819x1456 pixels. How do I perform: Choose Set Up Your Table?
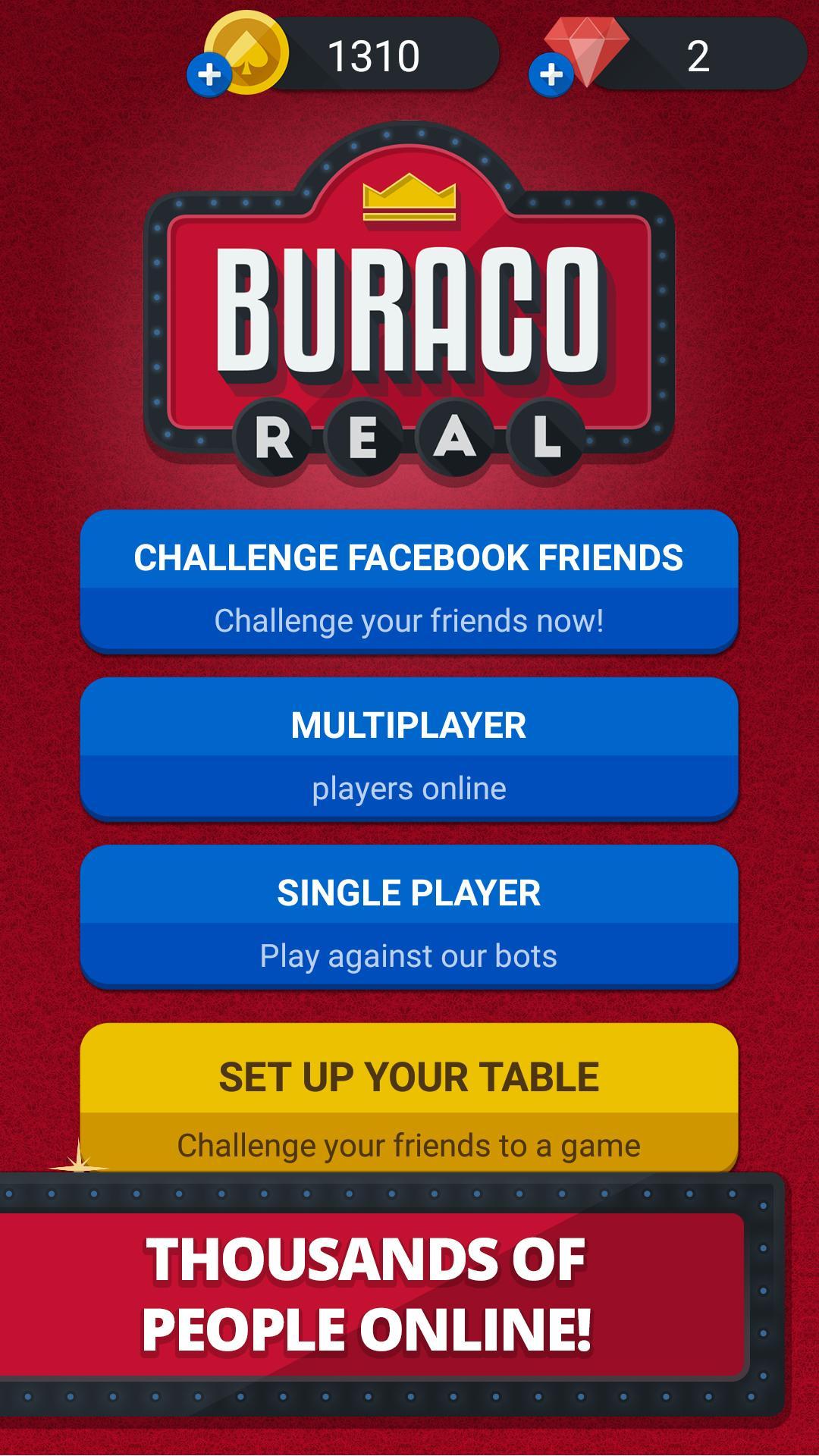409,1096
